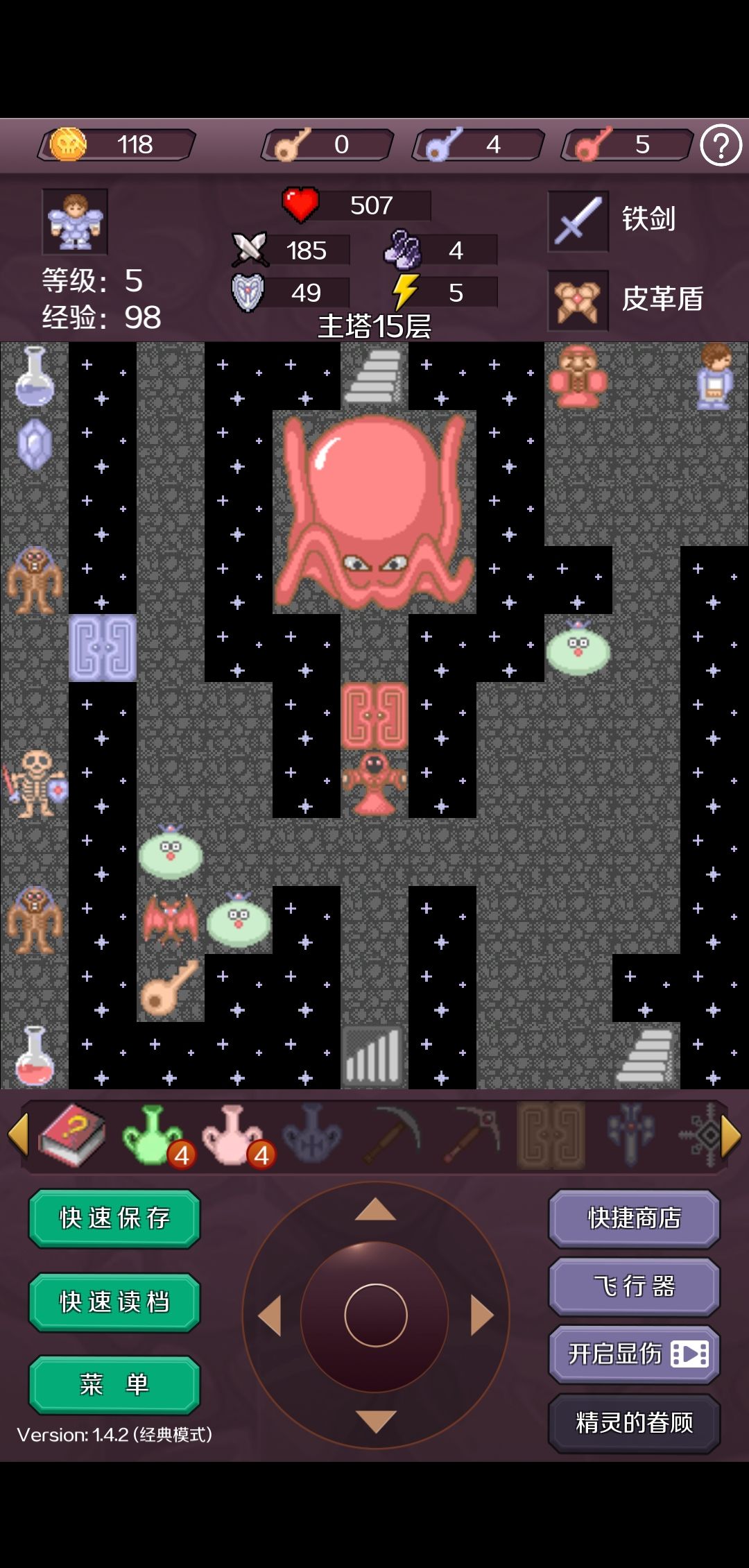Open the question mark help icon
The height and width of the screenshot is (1568, 749).
click(x=721, y=146)
